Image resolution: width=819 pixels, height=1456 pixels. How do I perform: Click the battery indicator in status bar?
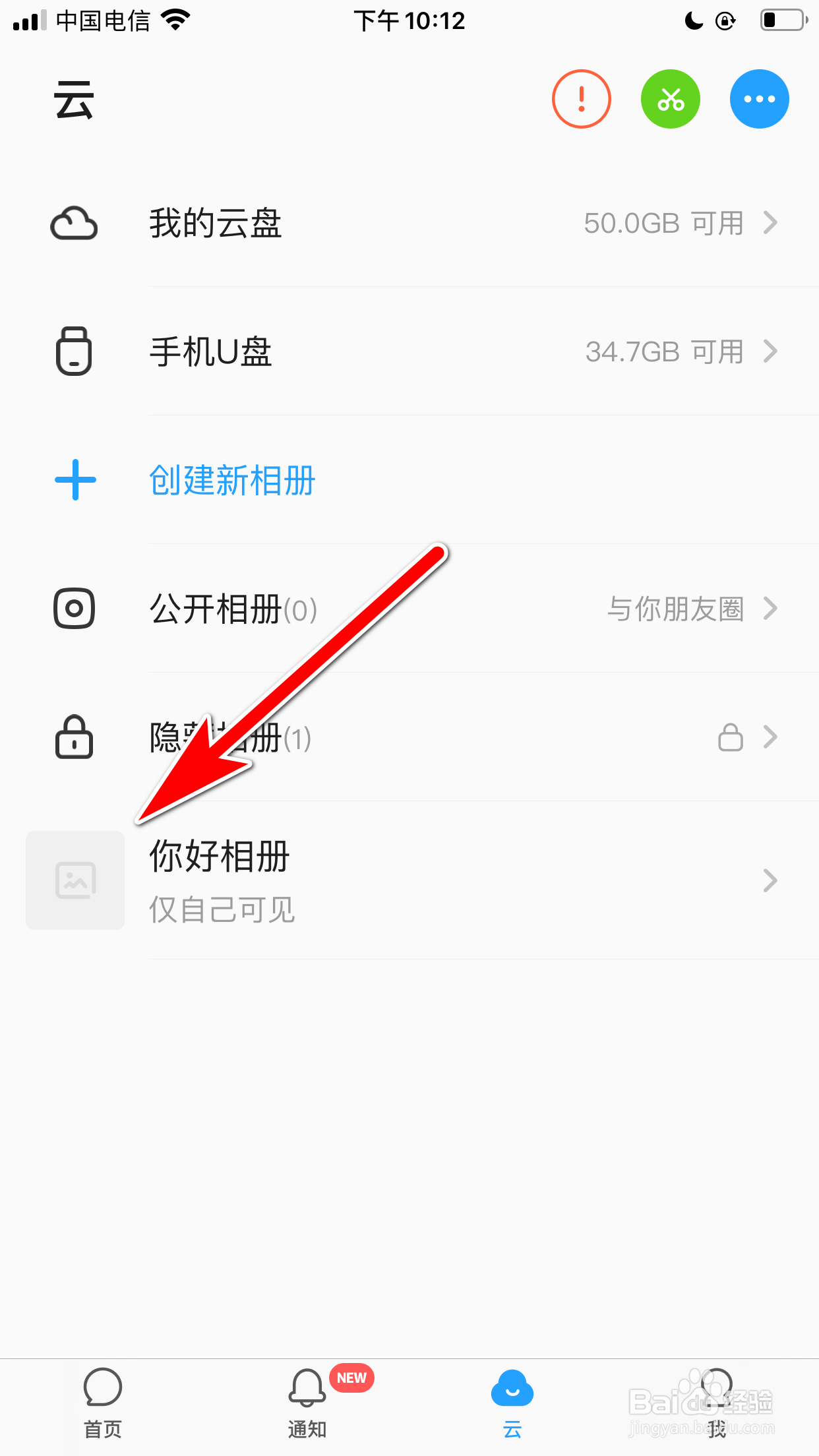(781, 20)
